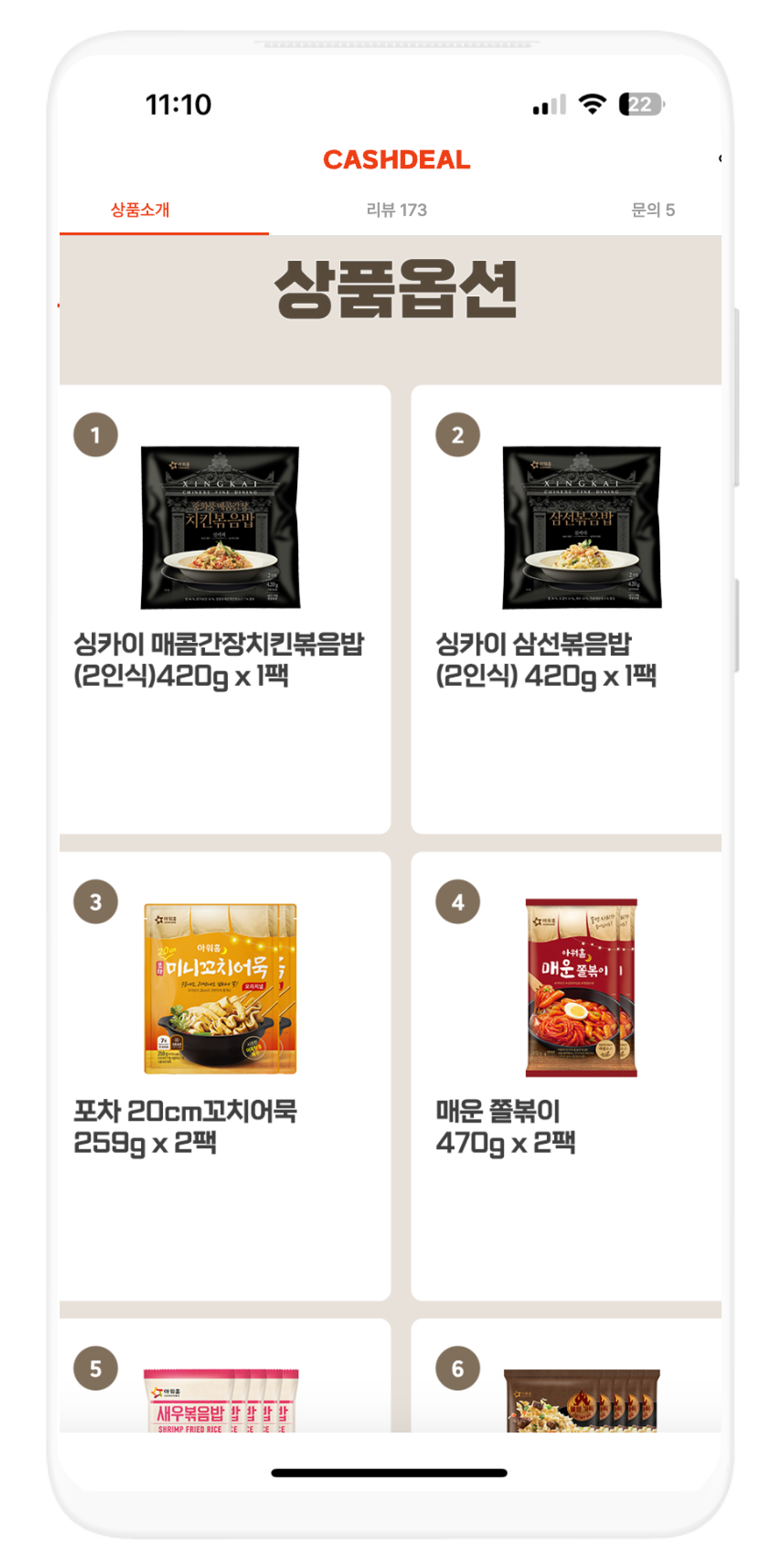Select the 상품소개 tab
The width and height of the screenshot is (768, 1568).
point(140,210)
